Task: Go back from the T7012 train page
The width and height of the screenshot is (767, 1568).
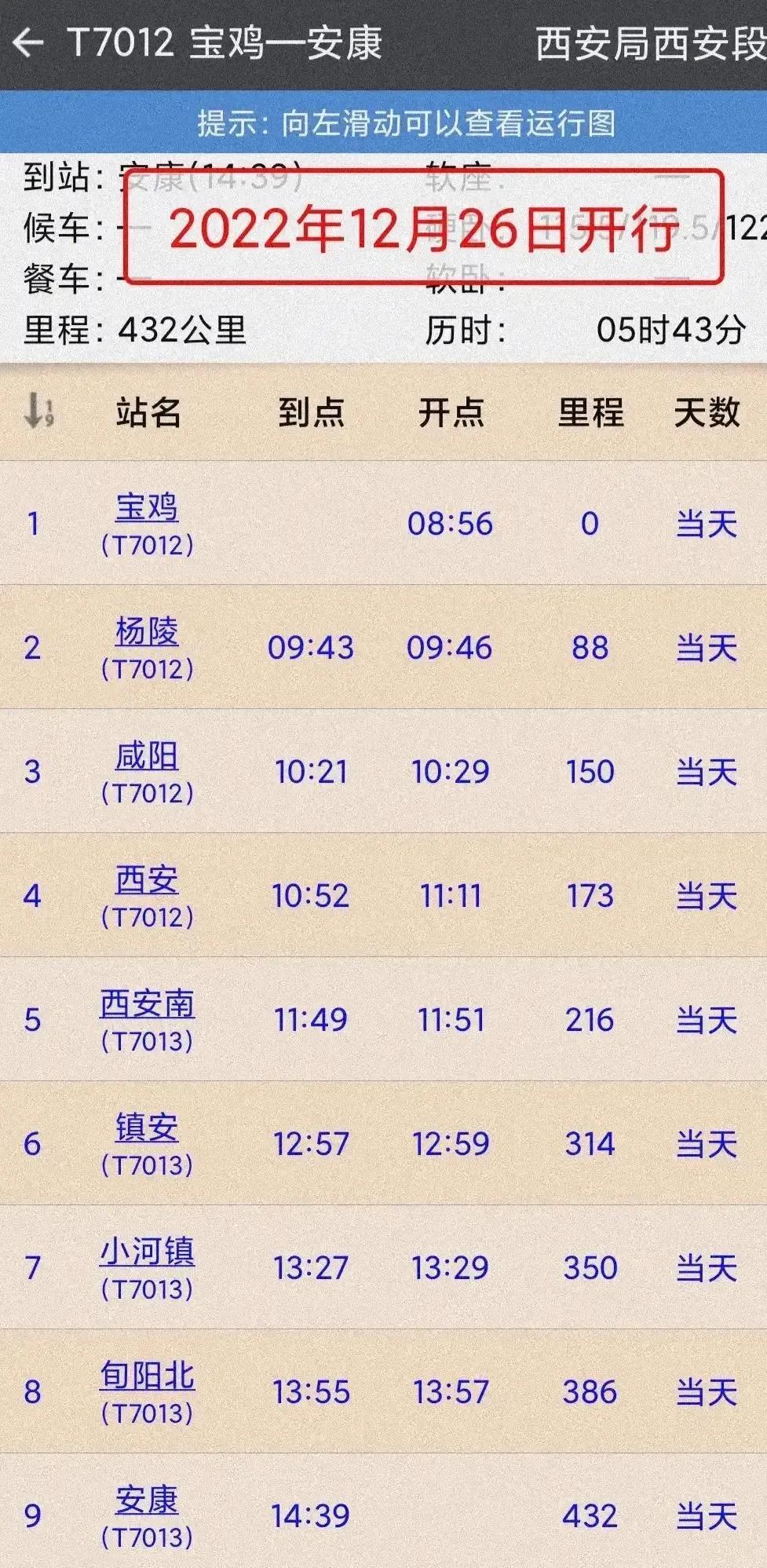Action: coord(28,42)
